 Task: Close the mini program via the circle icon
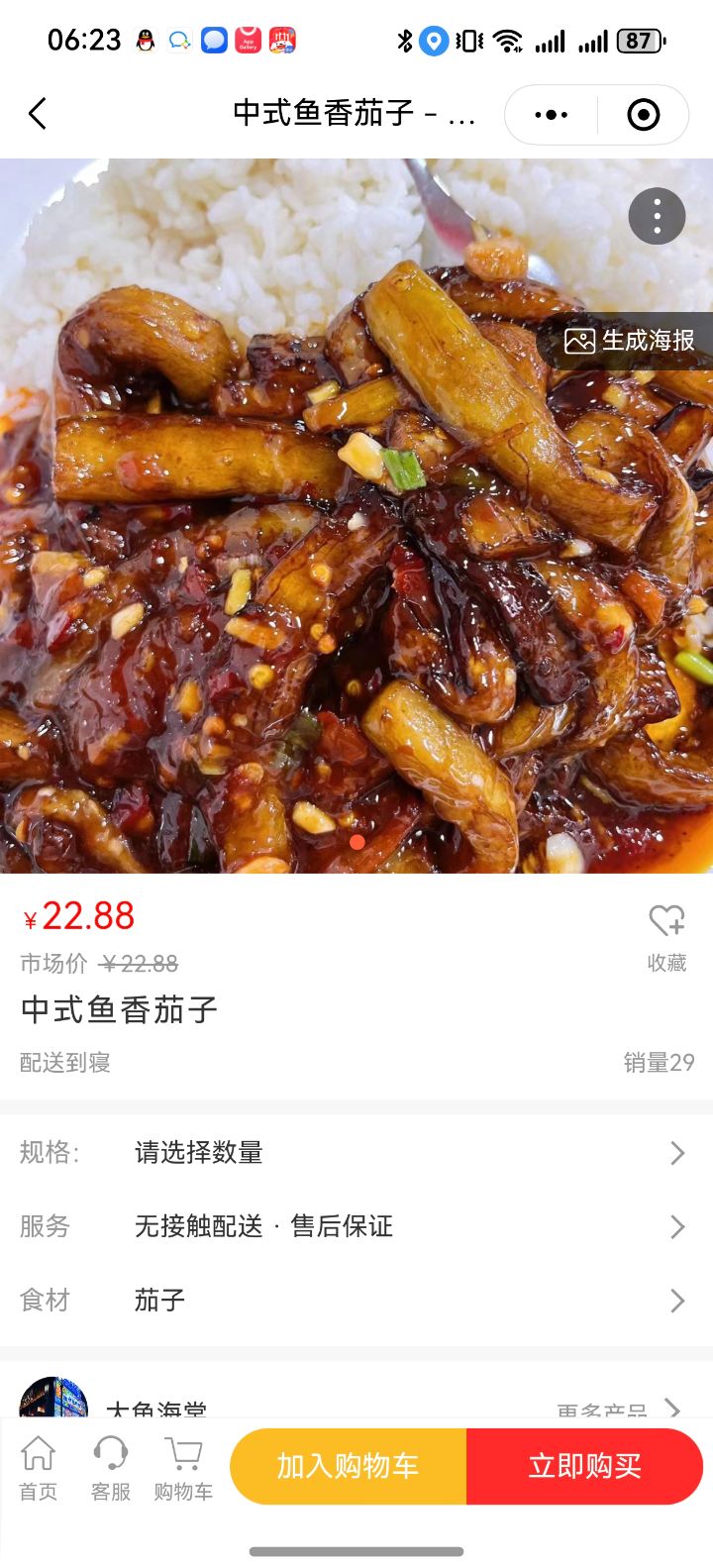643,115
